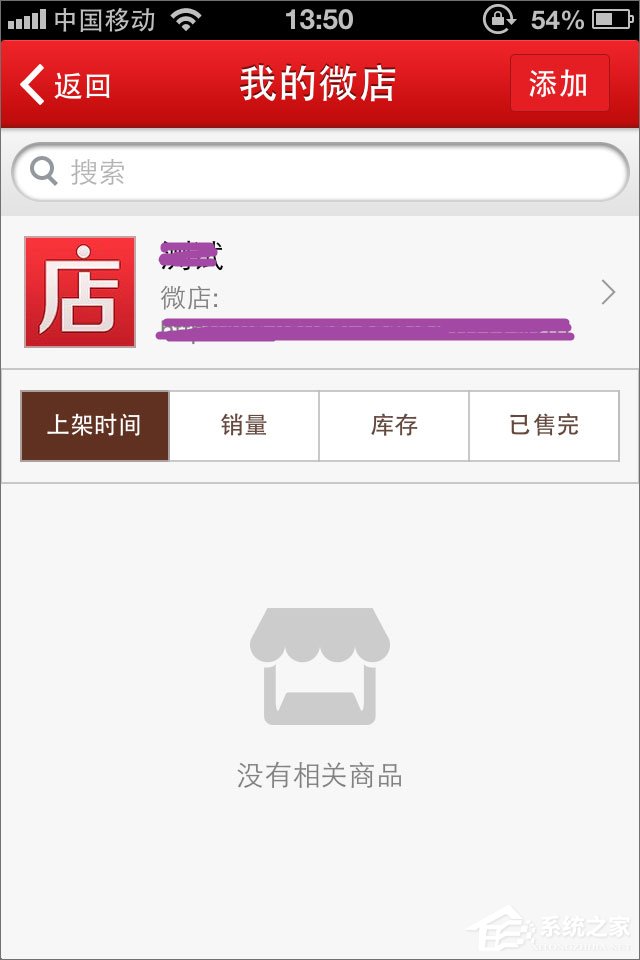
Task: Switch to 销量 sorting tab
Action: click(x=244, y=425)
